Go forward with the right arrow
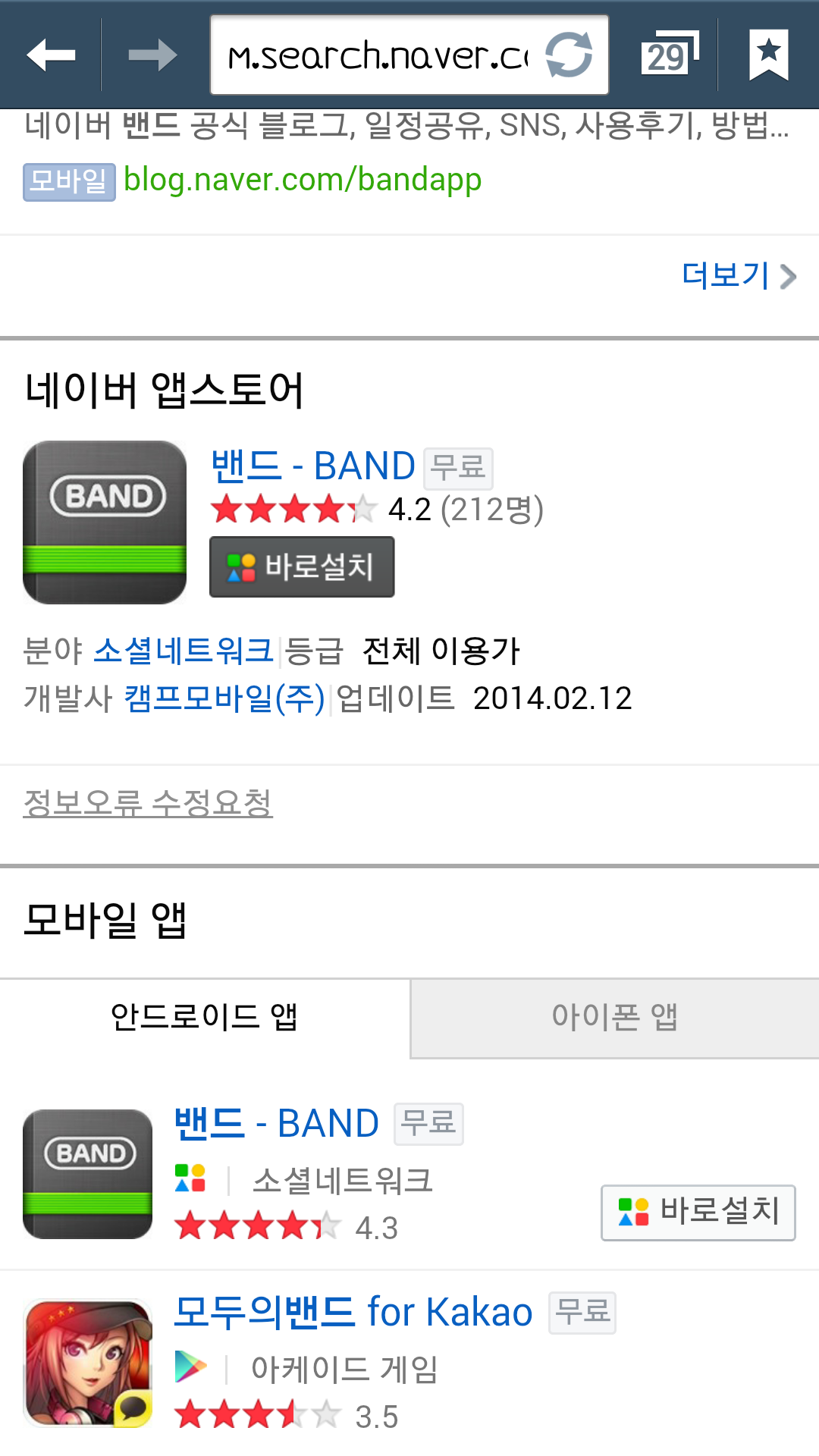This screenshot has height=1456, width=819. coord(152,55)
